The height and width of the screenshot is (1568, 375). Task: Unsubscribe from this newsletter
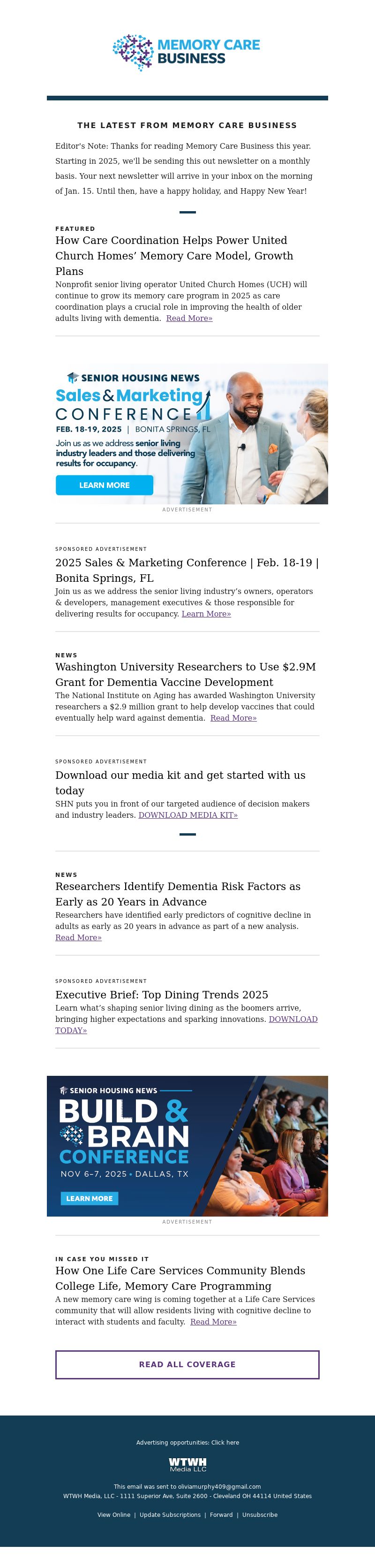click(260, 1515)
